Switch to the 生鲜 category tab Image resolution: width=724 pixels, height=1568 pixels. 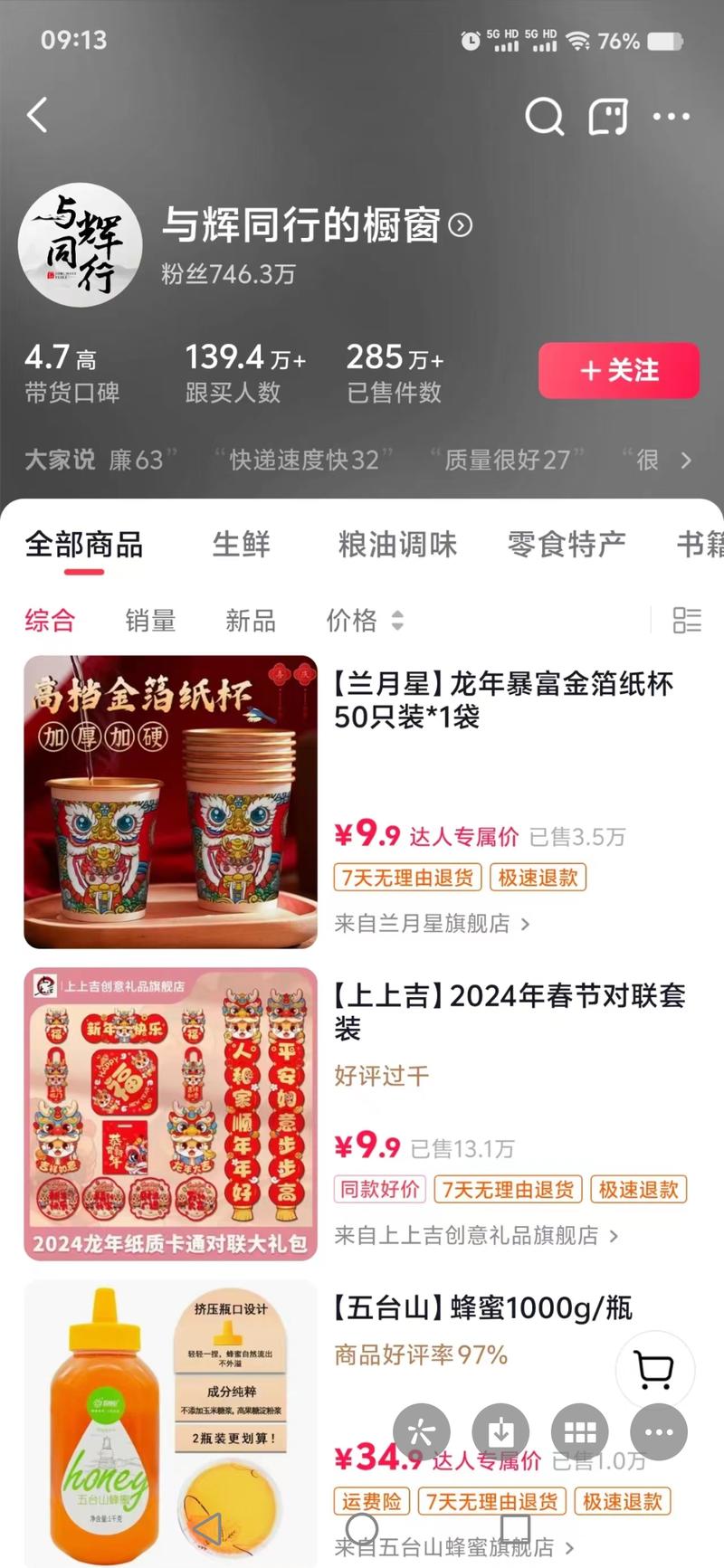pos(241,545)
